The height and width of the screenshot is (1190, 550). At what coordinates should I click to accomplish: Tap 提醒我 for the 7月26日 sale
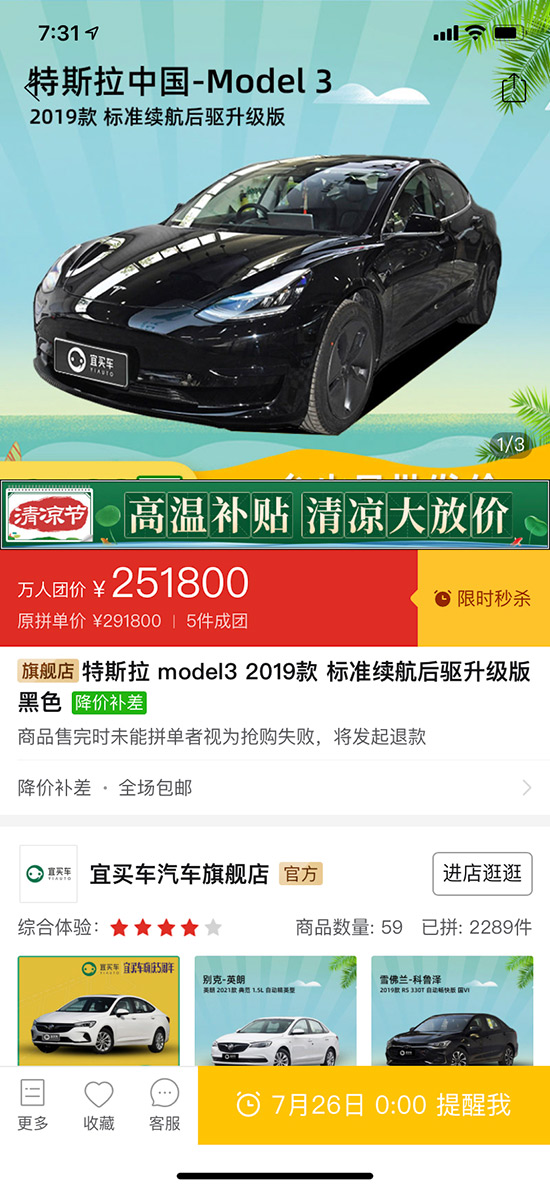[374, 1105]
